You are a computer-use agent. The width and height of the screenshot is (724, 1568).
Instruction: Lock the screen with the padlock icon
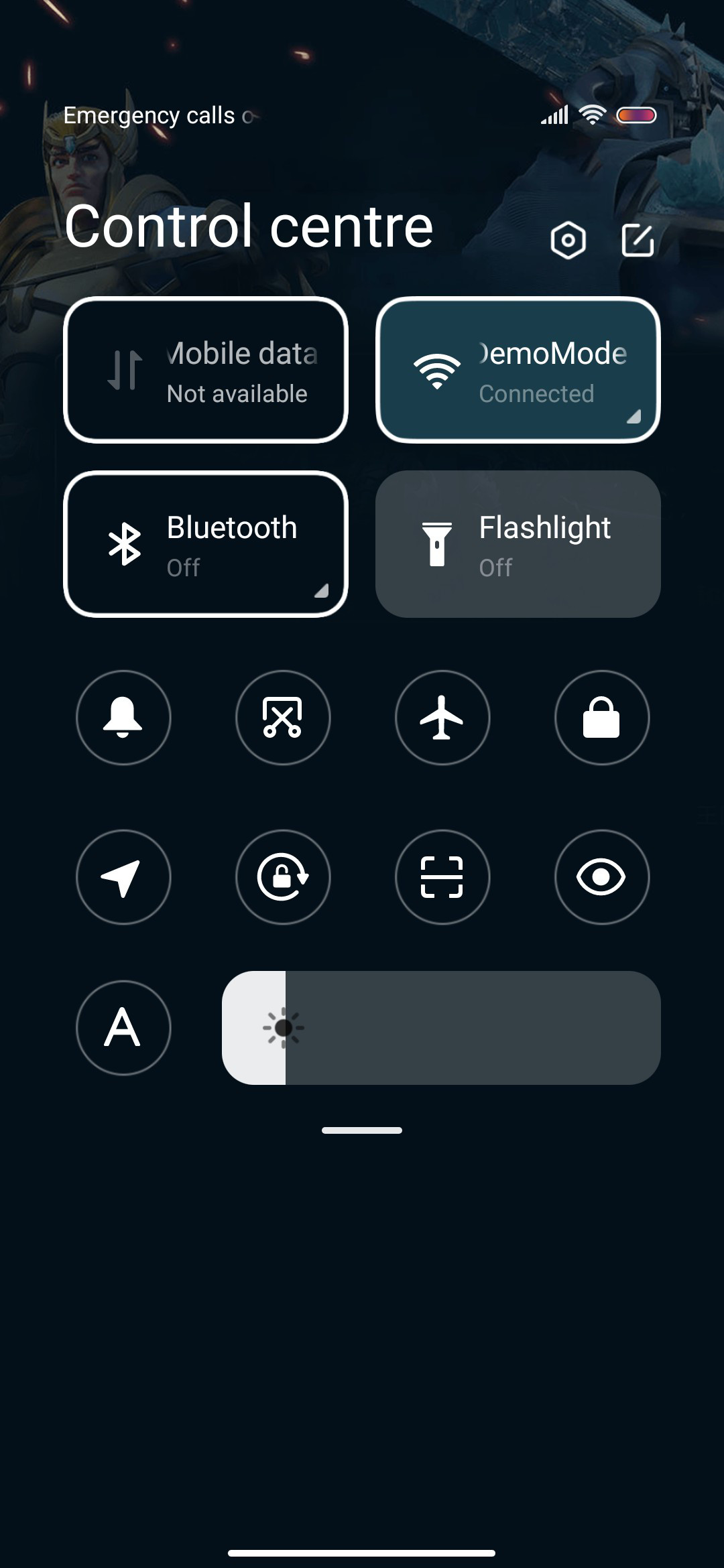[602, 717]
